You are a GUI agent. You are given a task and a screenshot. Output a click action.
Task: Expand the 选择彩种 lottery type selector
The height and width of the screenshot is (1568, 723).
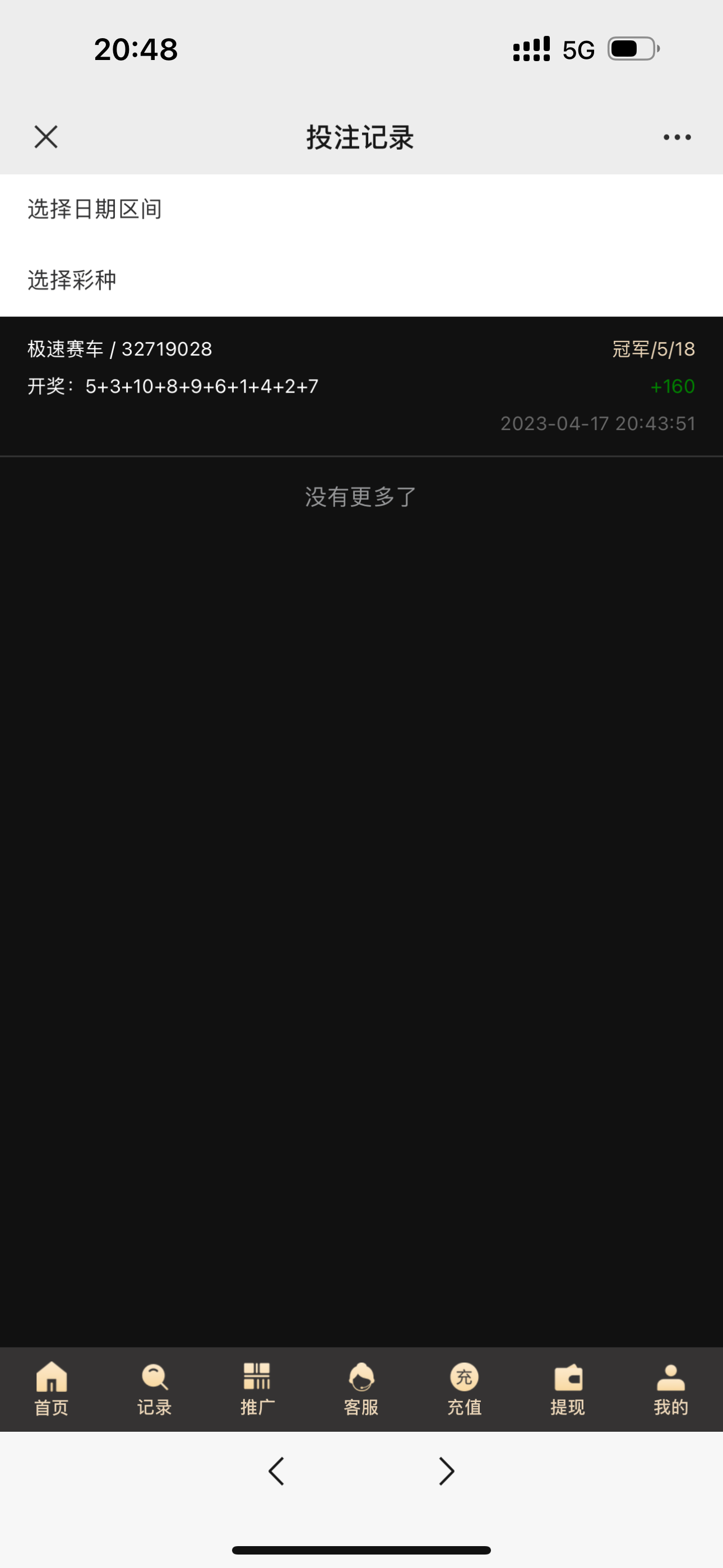pyautogui.click(x=72, y=280)
